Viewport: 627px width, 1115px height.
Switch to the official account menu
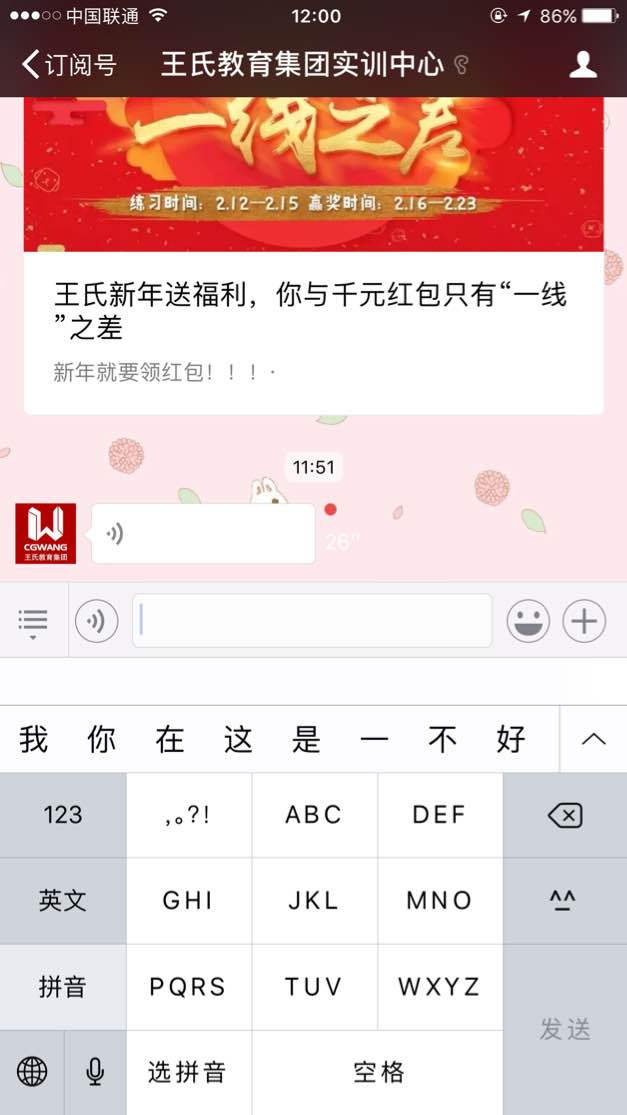coord(33,622)
